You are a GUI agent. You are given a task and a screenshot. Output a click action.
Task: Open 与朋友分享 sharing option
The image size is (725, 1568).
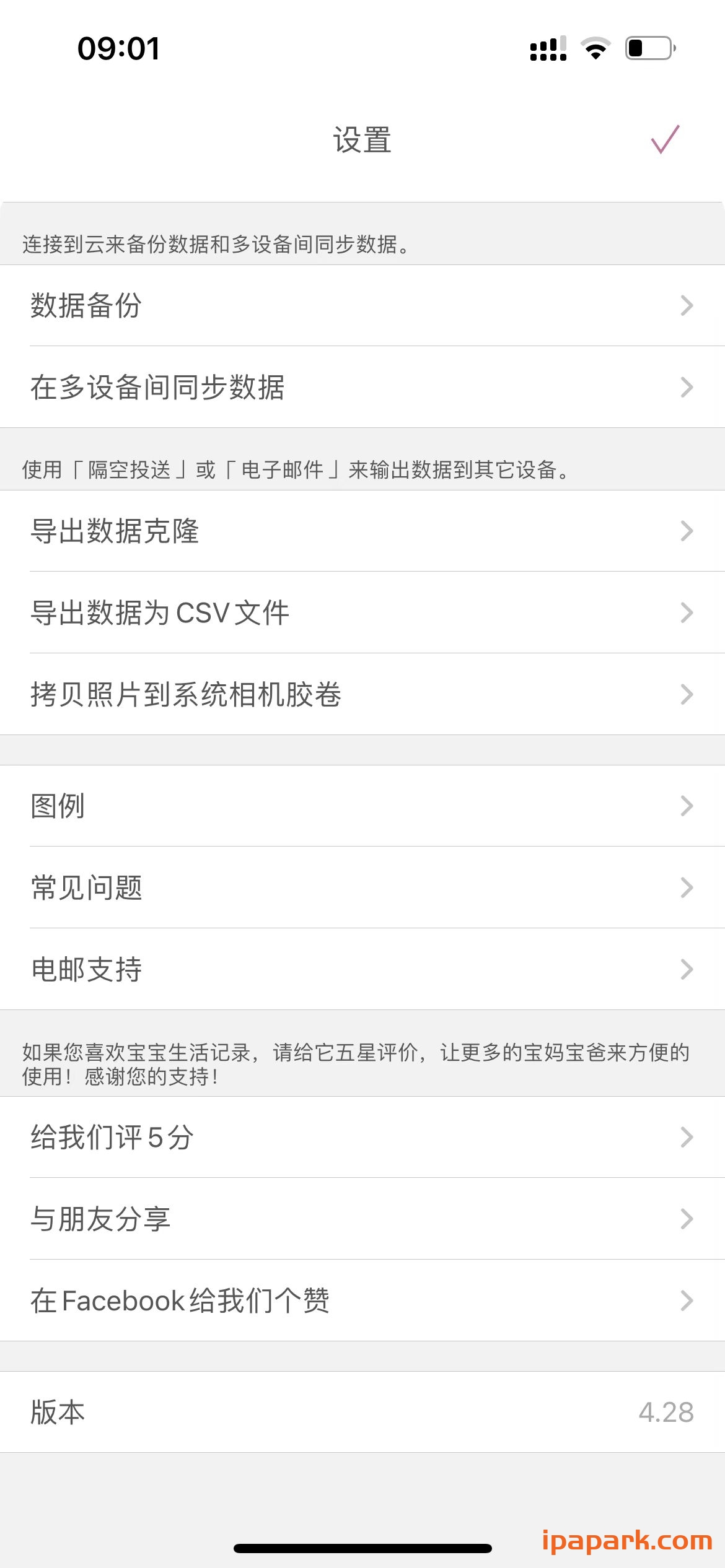(x=362, y=1219)
